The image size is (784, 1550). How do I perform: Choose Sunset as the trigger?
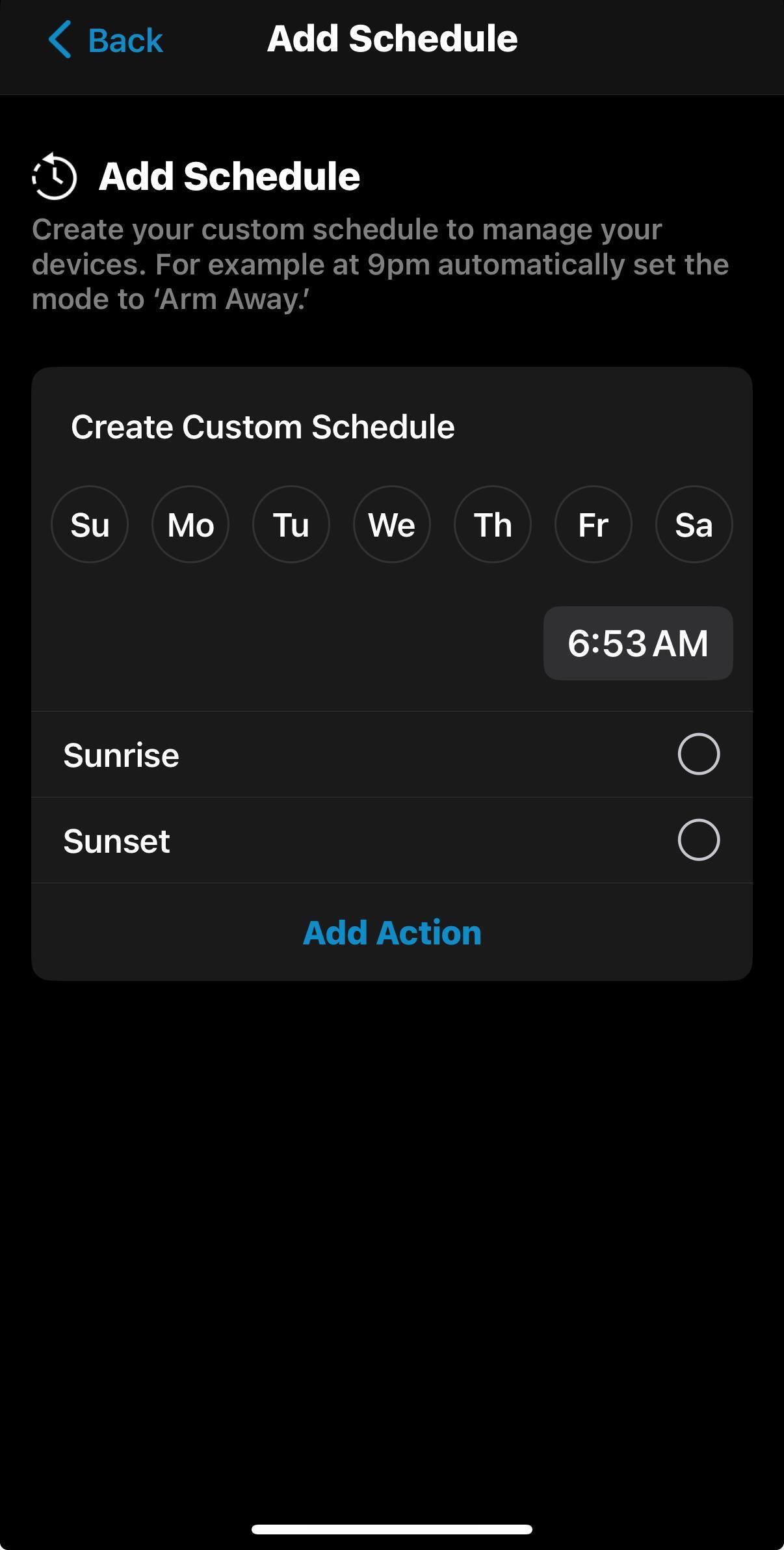698,840
